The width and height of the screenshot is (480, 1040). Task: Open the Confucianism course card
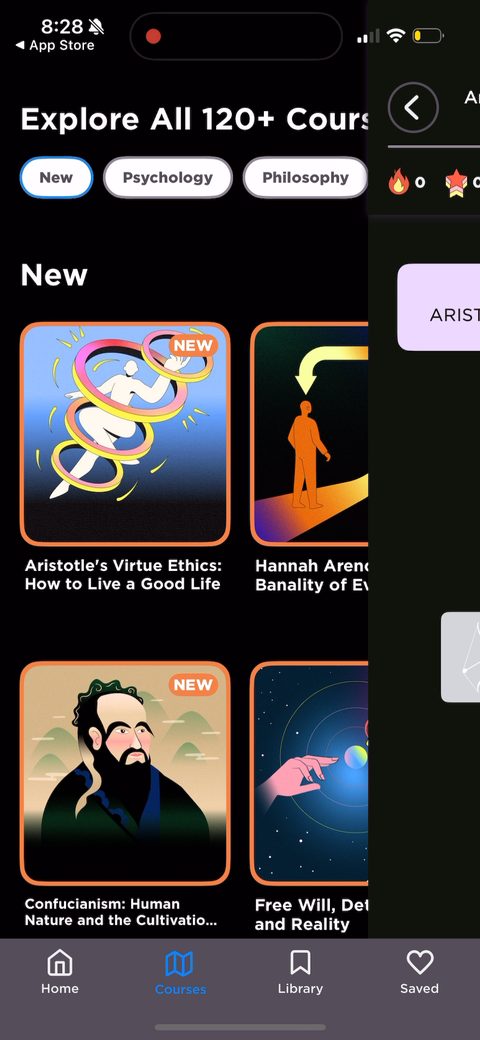pos(125,773)
